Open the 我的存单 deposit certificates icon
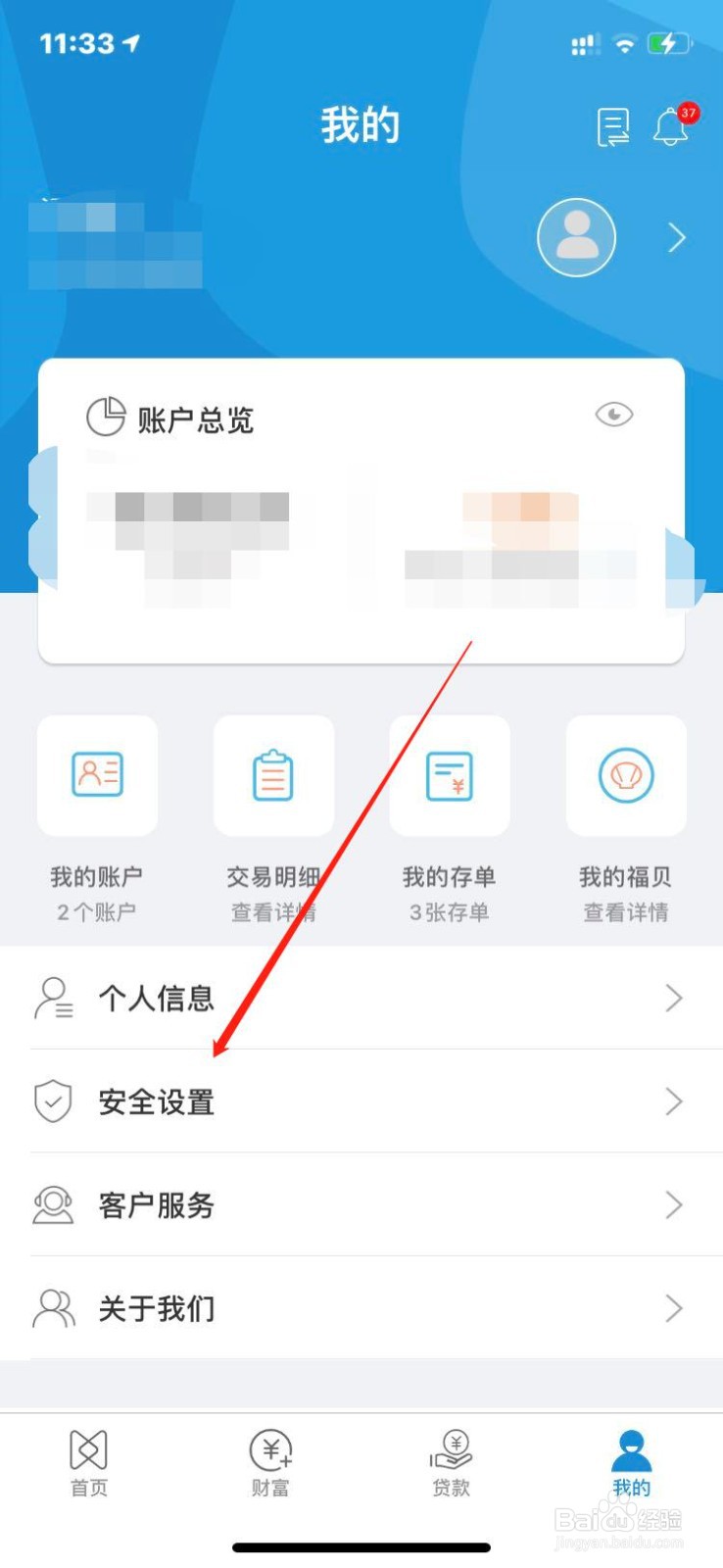This screenshot has height=1568, width=723. pos(449,775)
